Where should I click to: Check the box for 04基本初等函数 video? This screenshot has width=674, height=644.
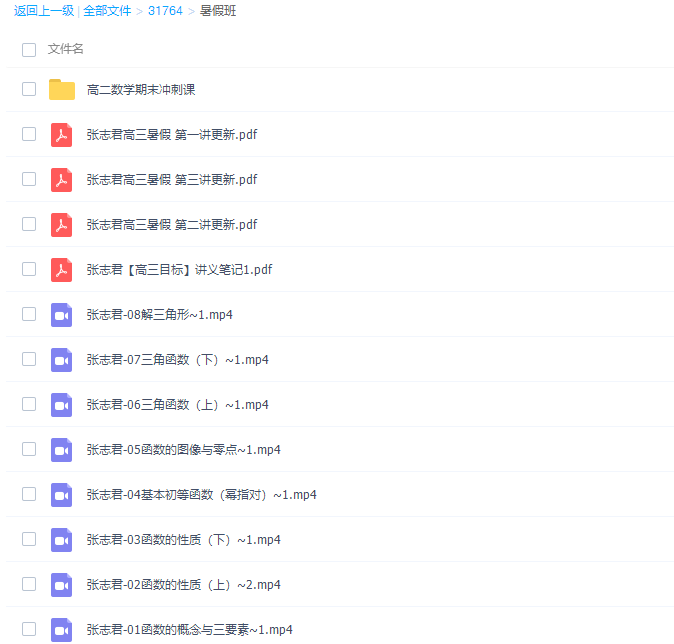(x=29, y=494)
